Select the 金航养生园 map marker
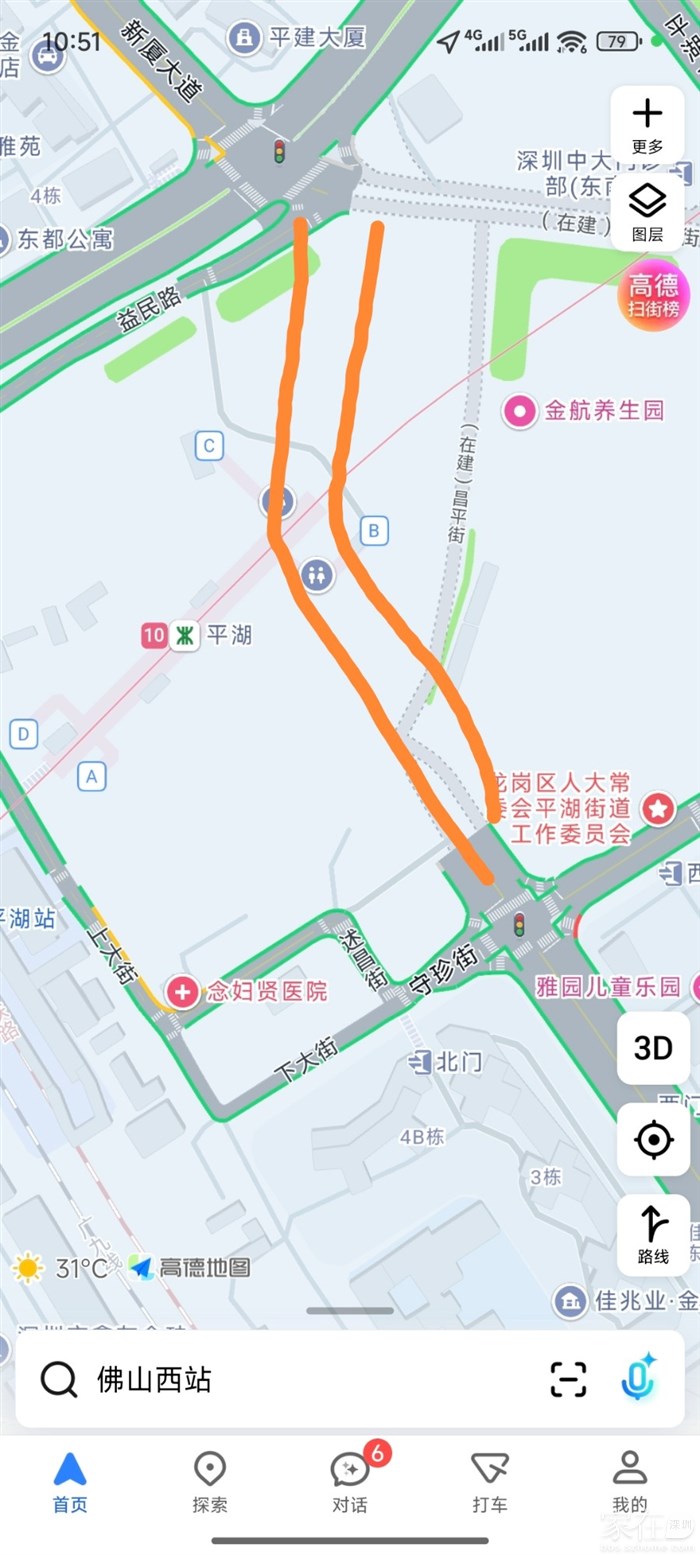The image size is (700, 1555). tap(520, 410)
